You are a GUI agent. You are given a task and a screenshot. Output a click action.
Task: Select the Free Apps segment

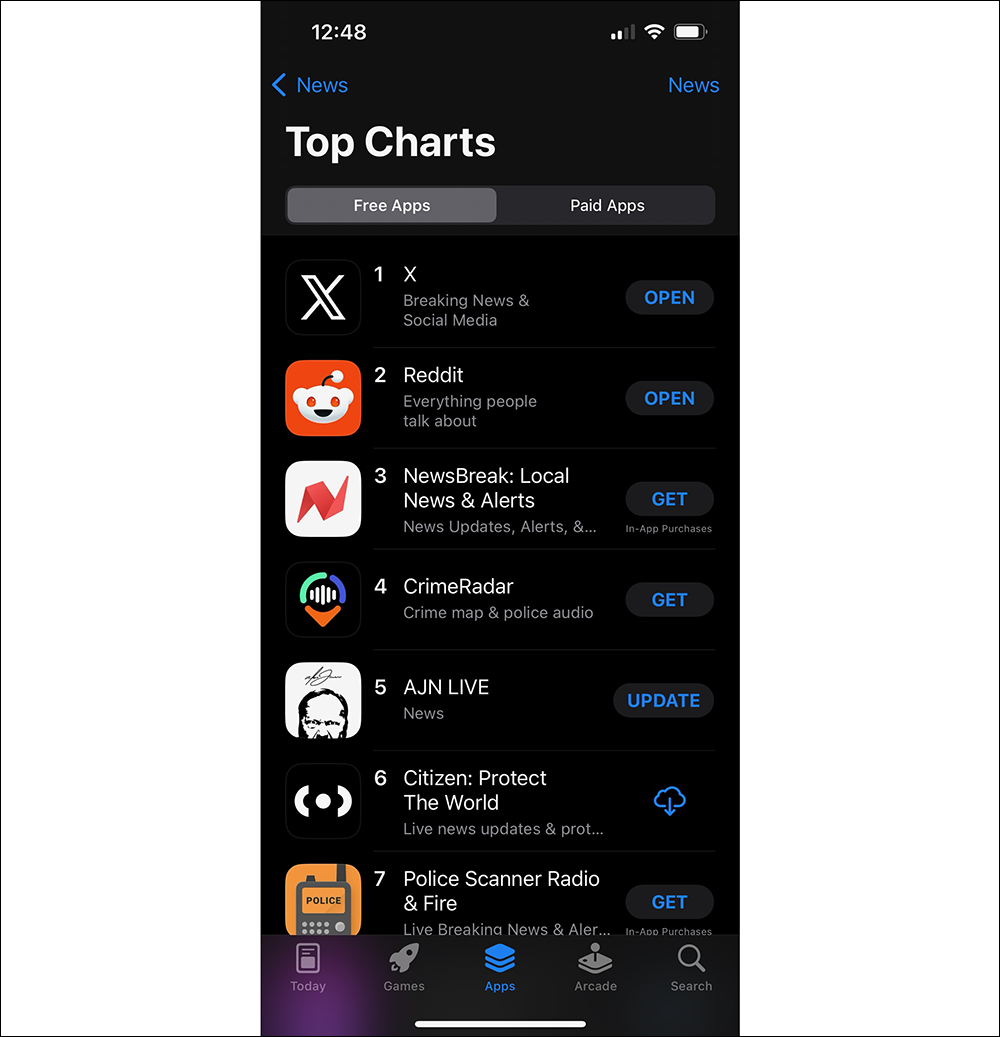[392, 205]
